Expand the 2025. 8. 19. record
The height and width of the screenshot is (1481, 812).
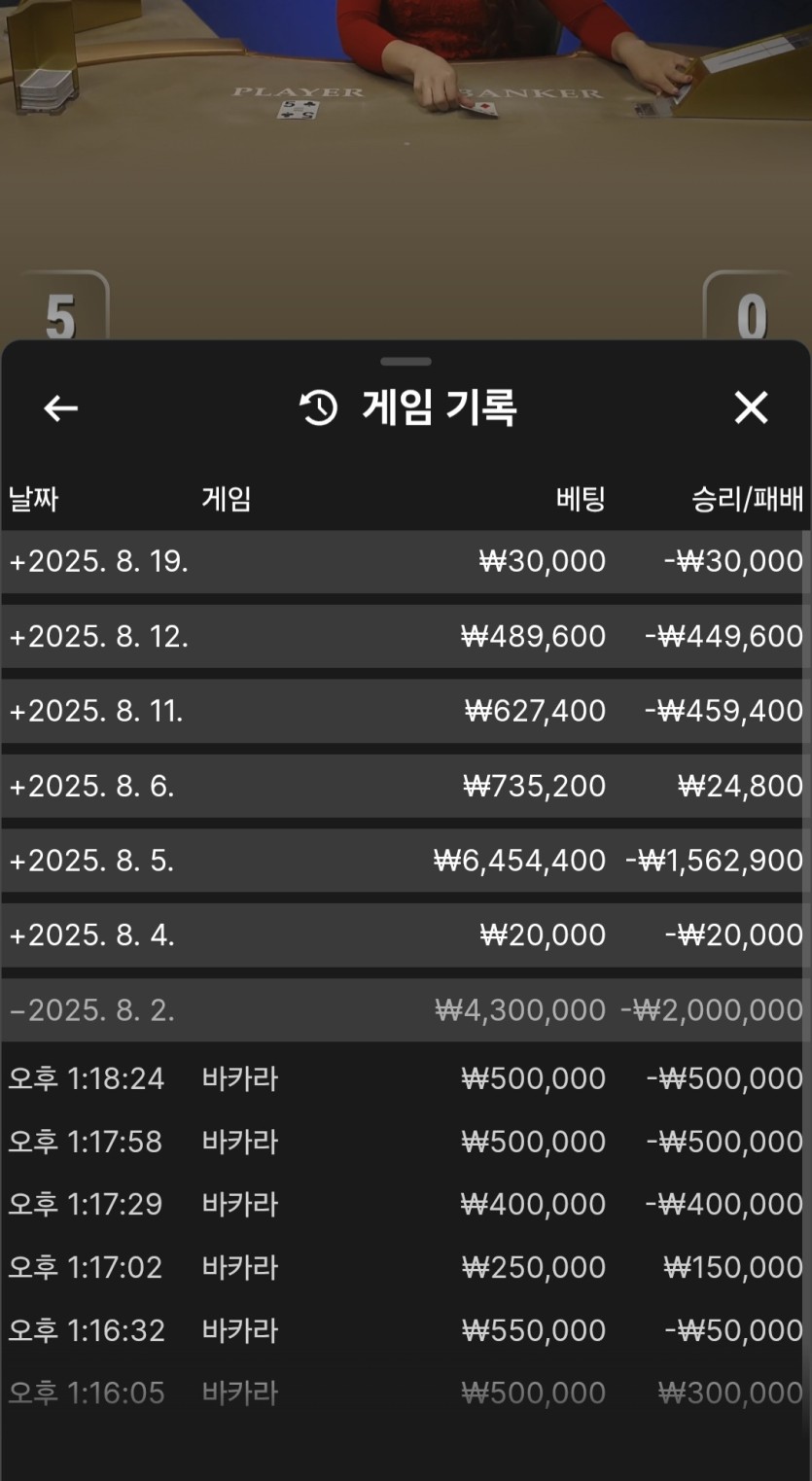click(404, 561)
